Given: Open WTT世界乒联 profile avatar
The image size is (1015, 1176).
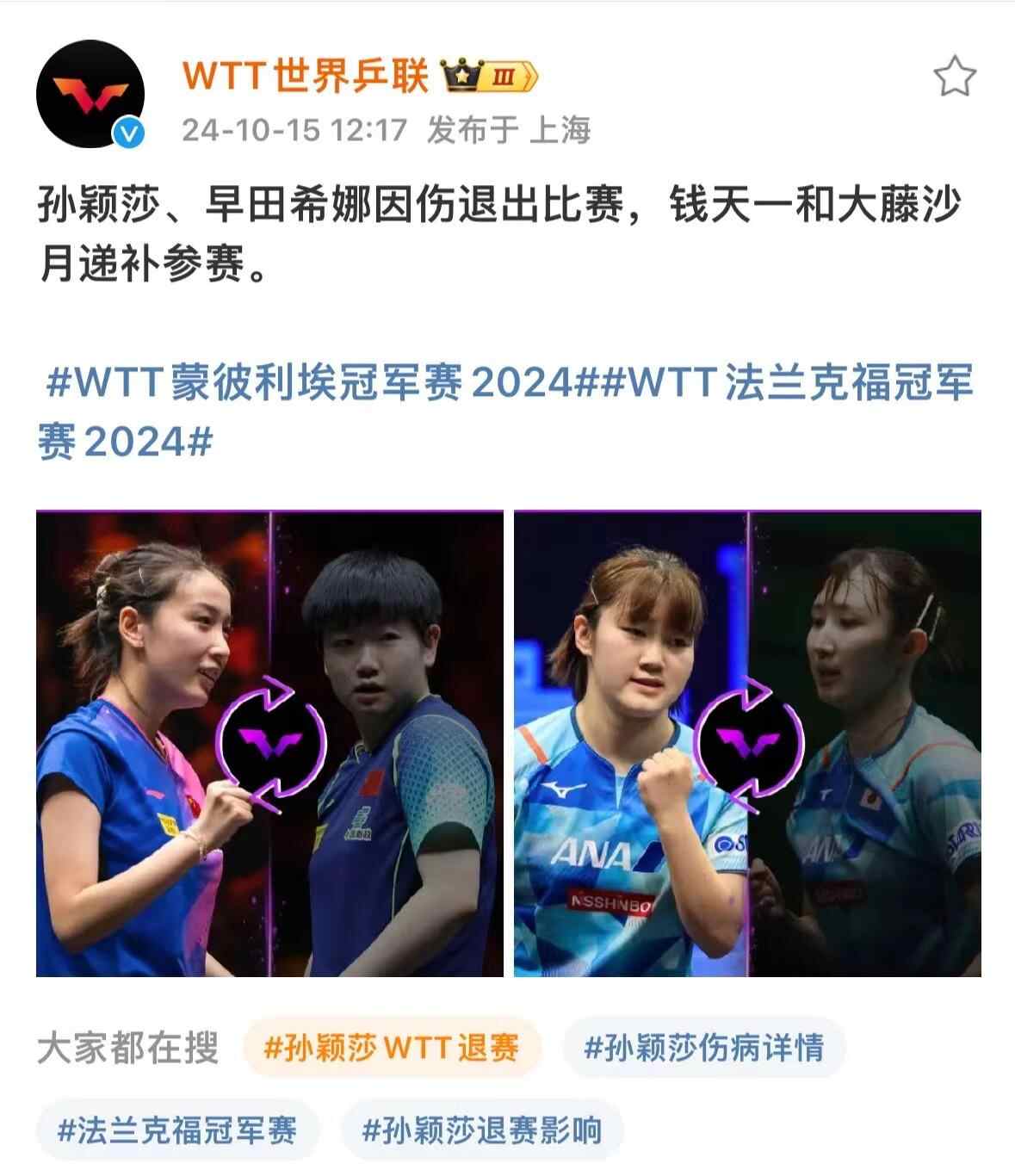Looking at the screenshot, I should pyautogui.click(x=90, y=93).
